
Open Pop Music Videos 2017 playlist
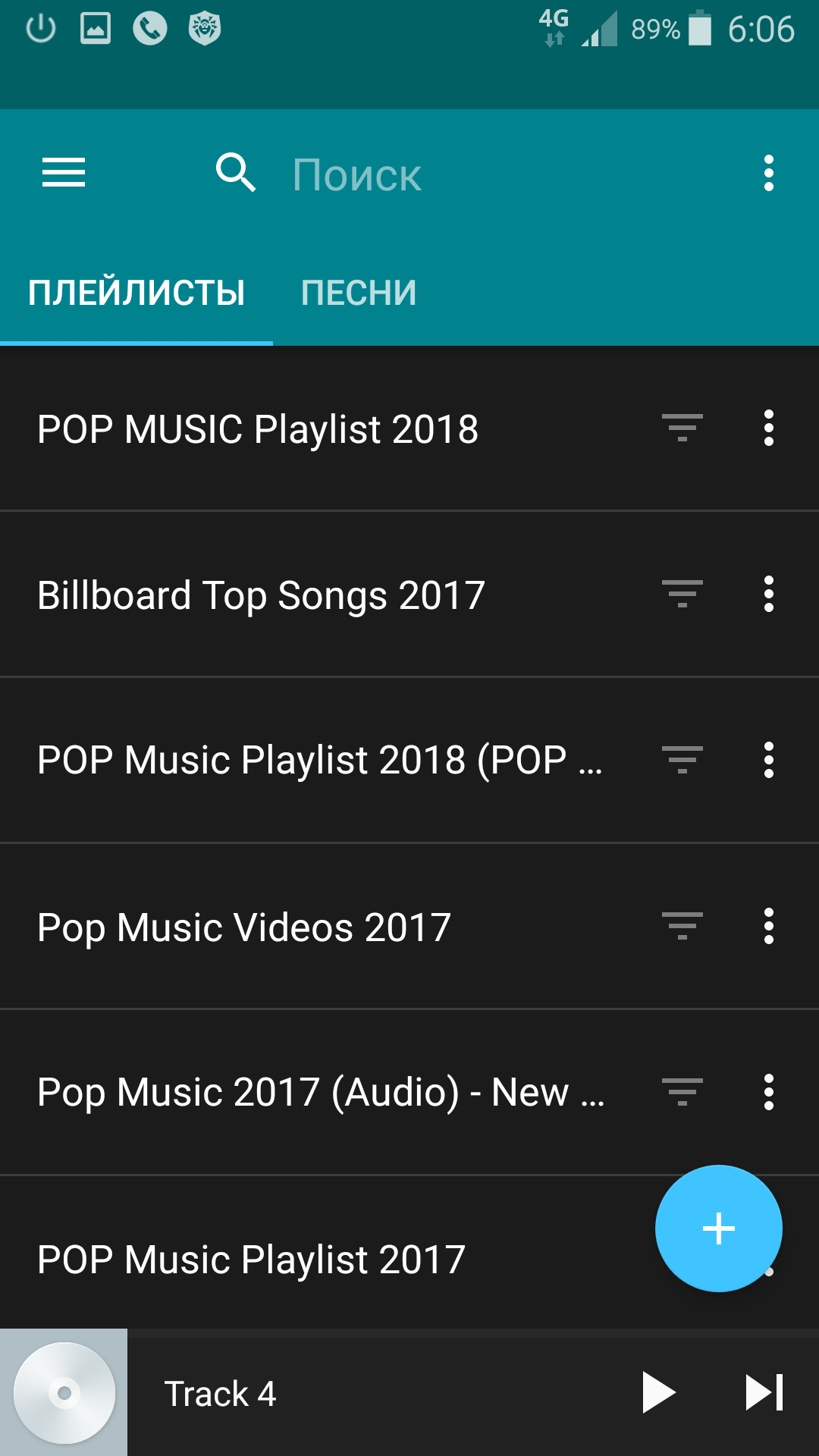coord(244,927)
